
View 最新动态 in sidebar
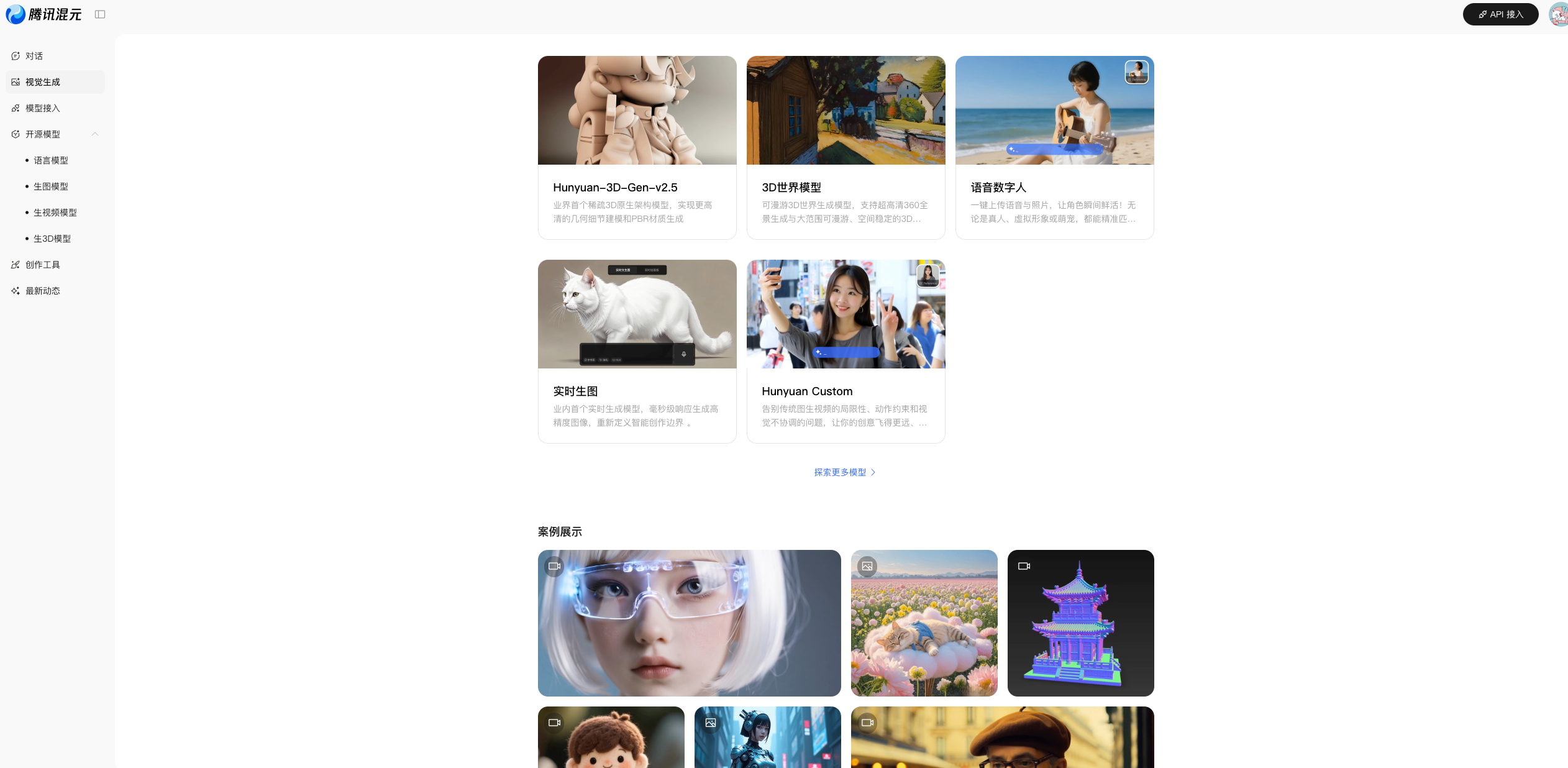point(42,291)
